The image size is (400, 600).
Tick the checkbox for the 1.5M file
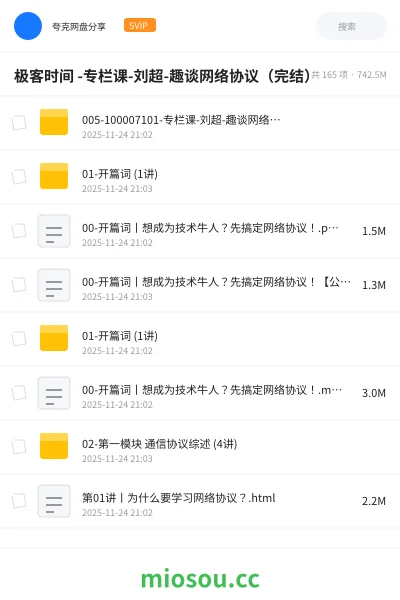(19, 231)
